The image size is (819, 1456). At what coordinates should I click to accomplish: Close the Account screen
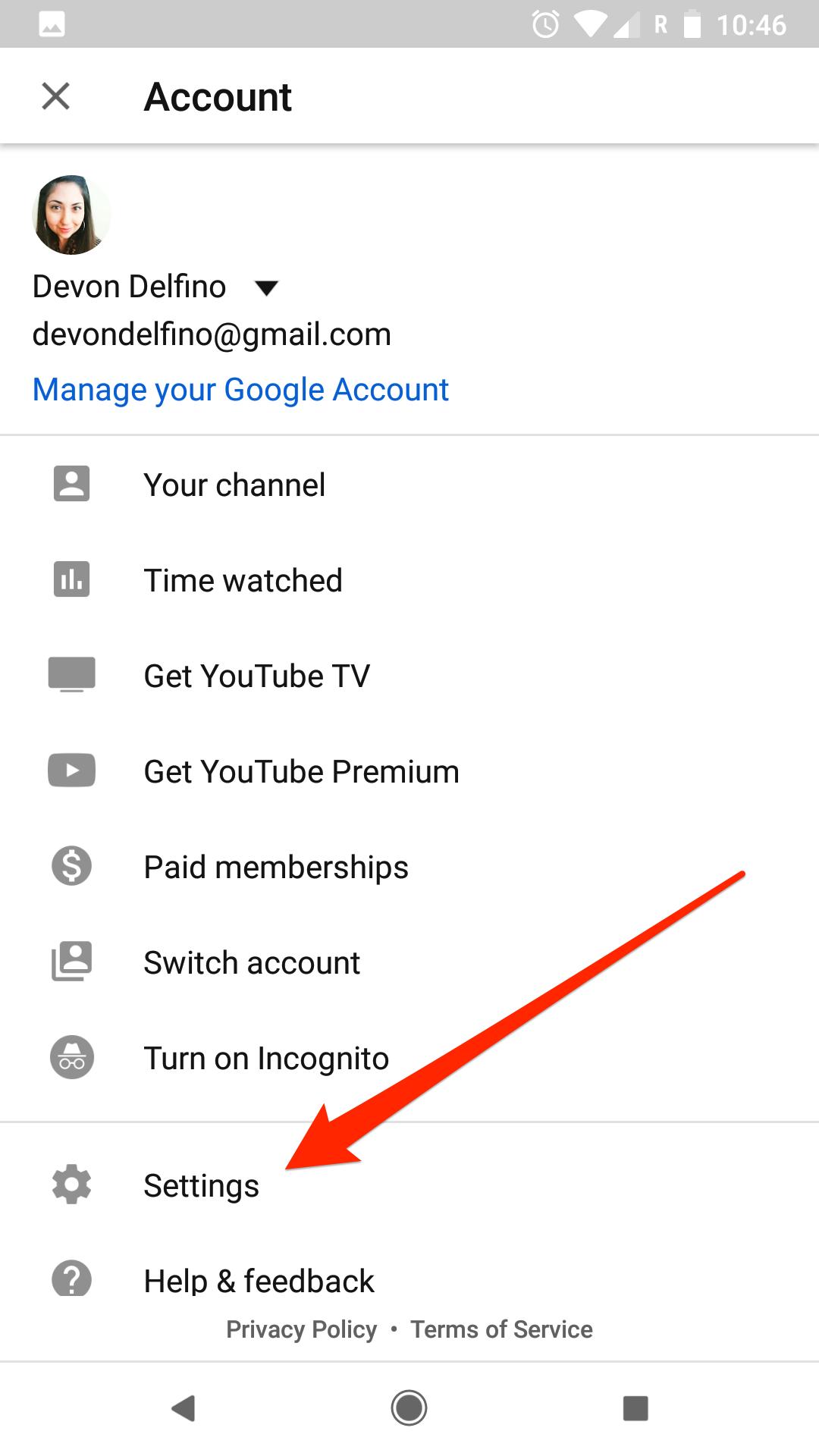coord(55,96)
